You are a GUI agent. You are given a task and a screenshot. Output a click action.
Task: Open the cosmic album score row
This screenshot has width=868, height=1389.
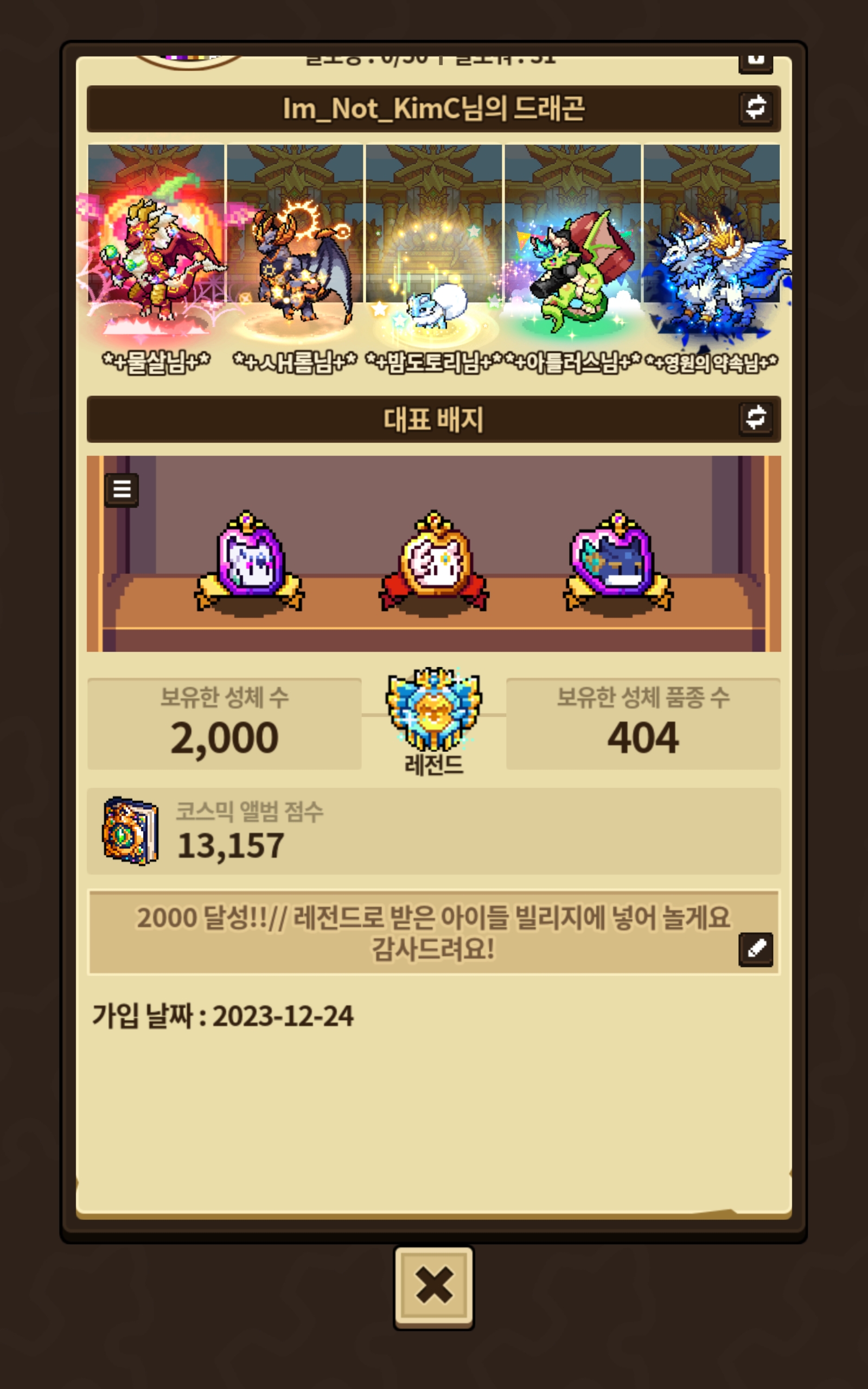433,831
